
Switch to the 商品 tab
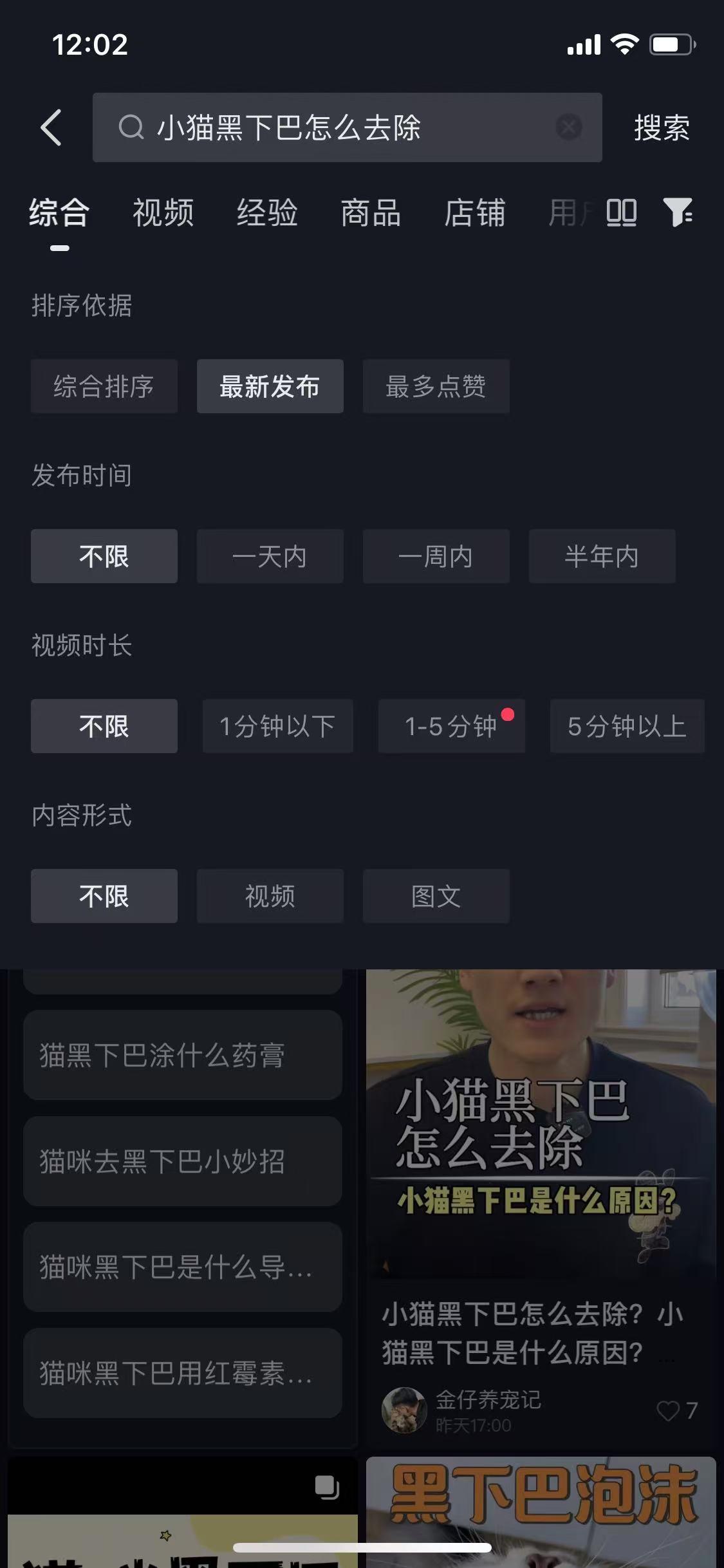click(x=371, y=212)
